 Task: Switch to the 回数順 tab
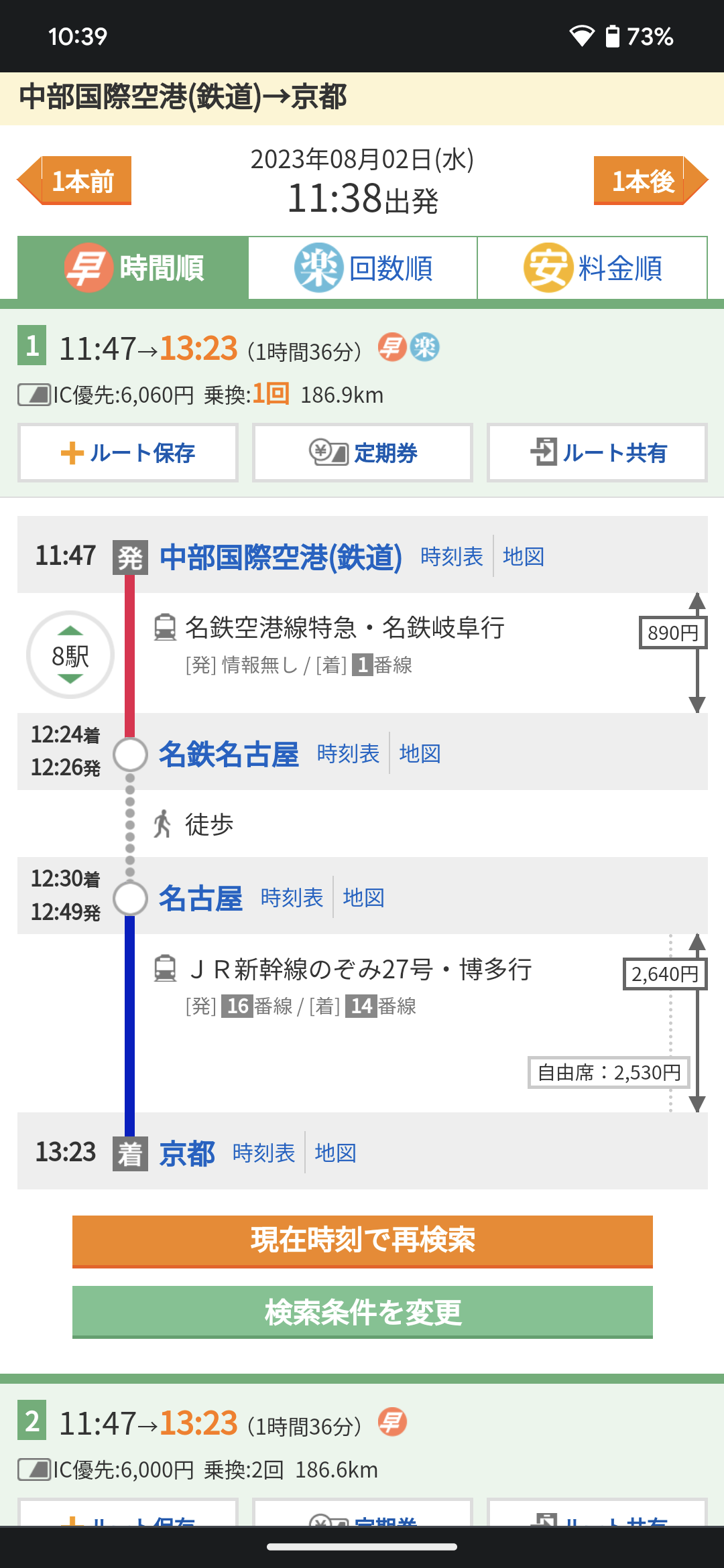point(363,268)
